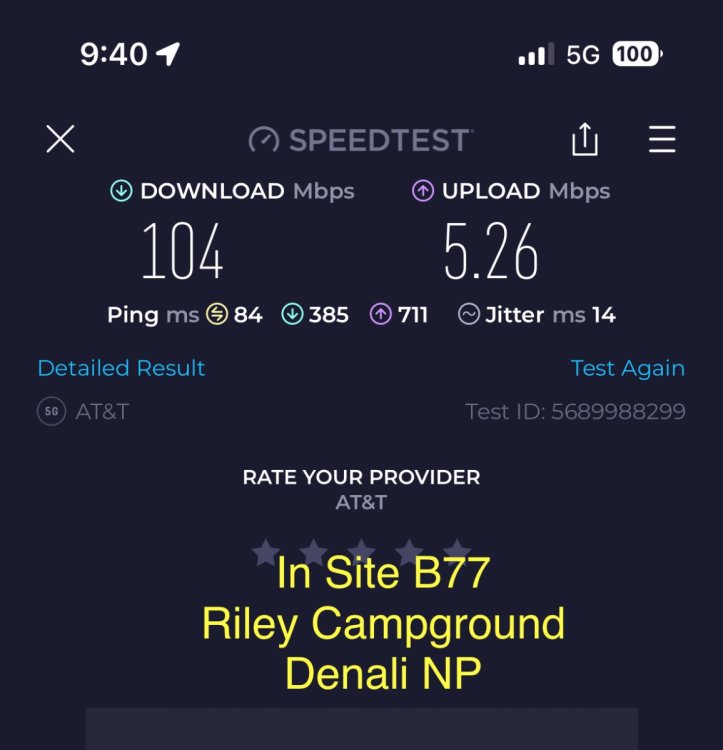Tap Test Again to rerun
The width and height of the screenshot is (723, 750).
[627, 368]
